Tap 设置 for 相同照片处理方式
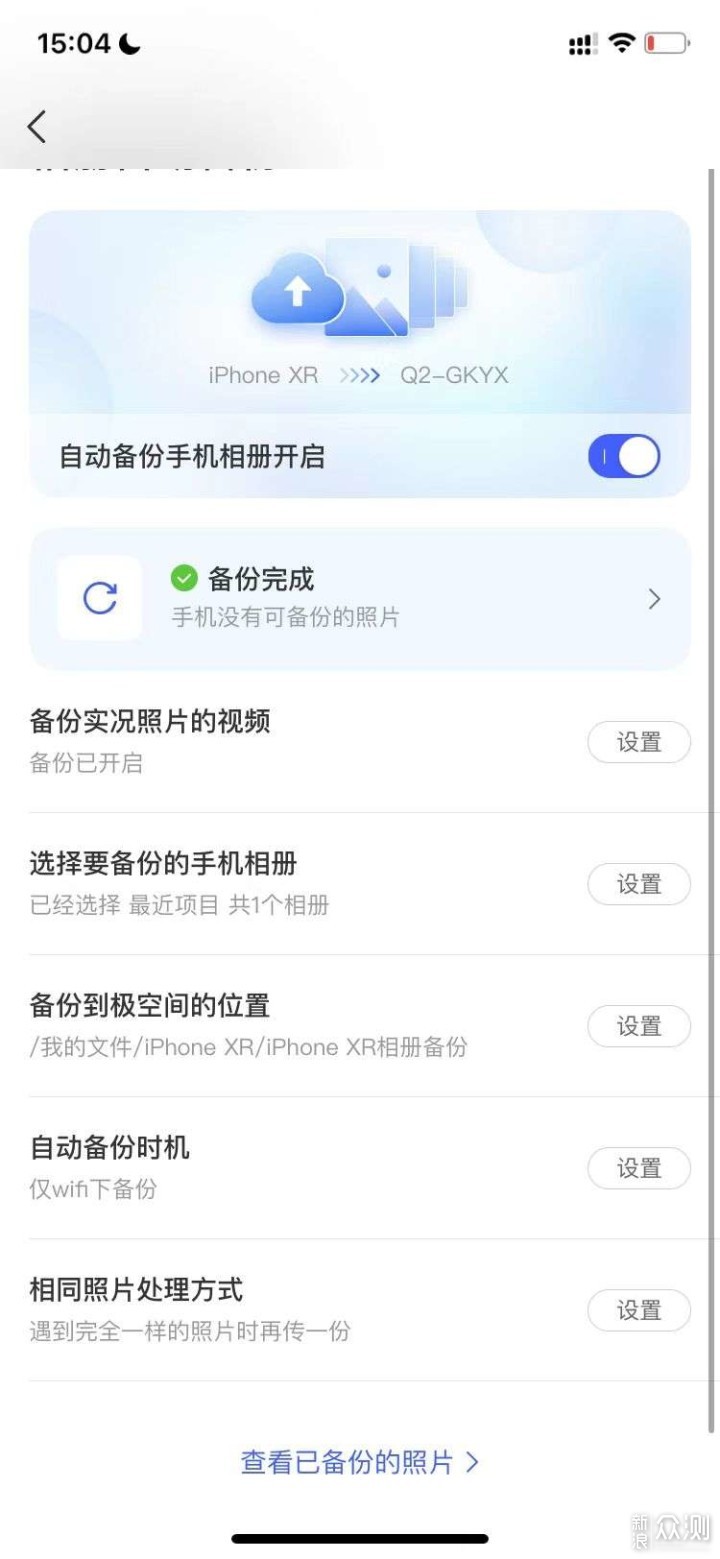The height and width of the screenshot is (1559, 720). [x=639, y=1311]
